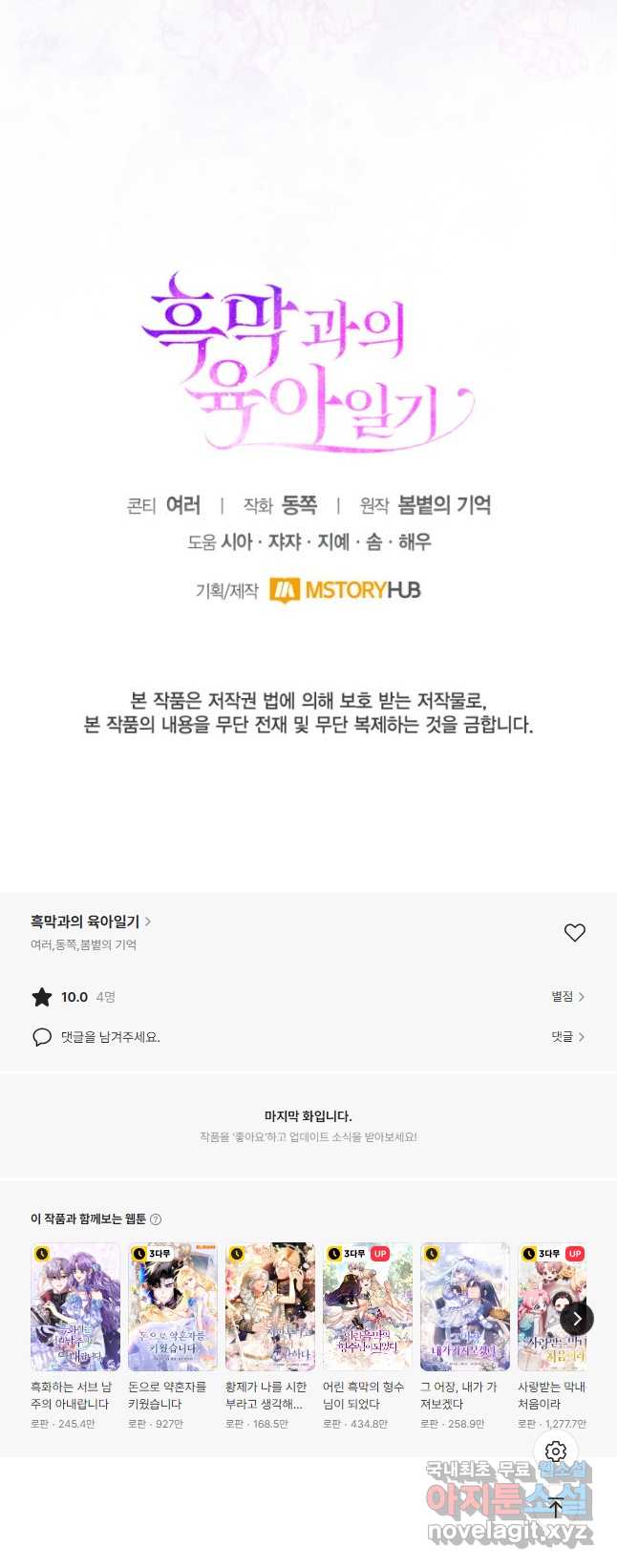Open 그 어장, 내가 가져보겠다 webtoon
Image resolution: width=617 pixels, height=1568 pixels.
(x=465, y=1307)
